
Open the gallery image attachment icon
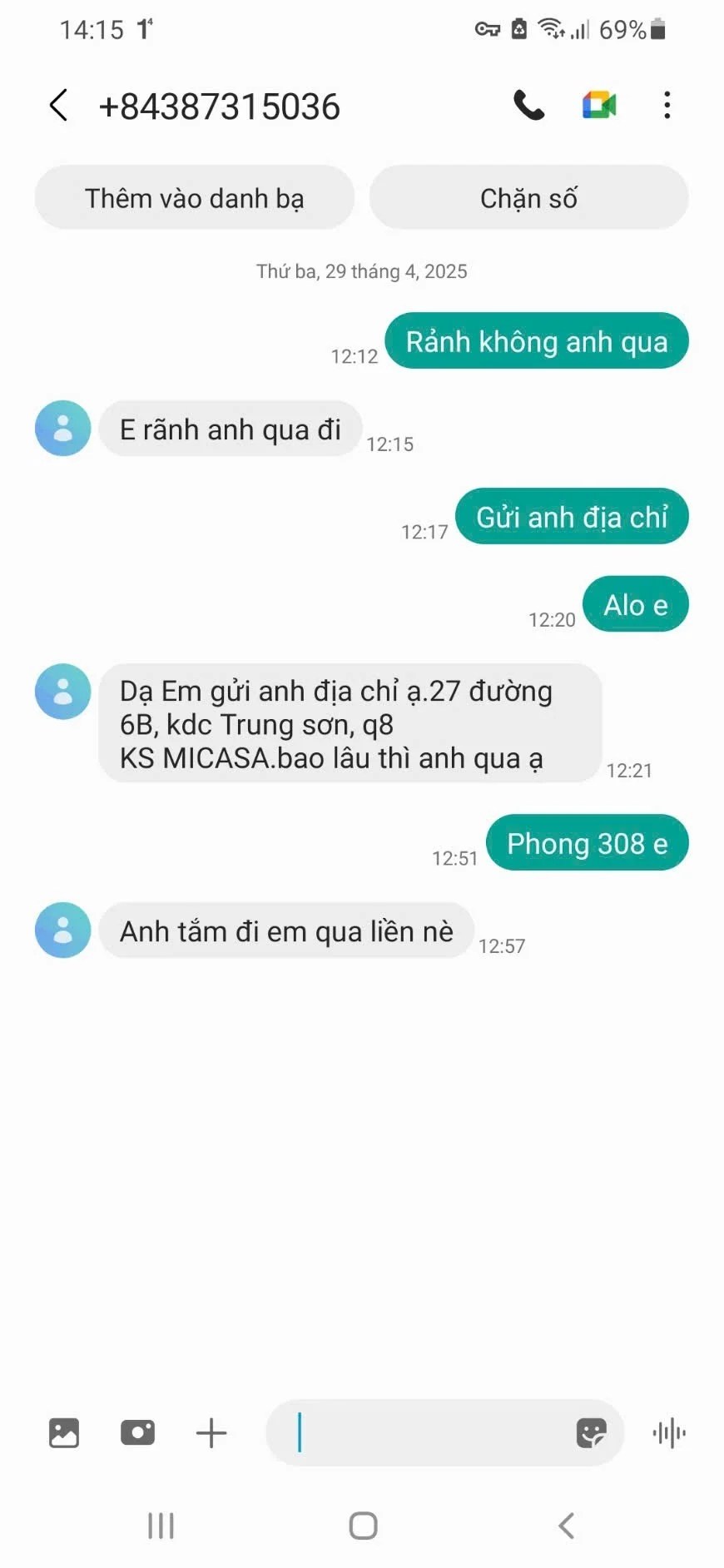64,1432
